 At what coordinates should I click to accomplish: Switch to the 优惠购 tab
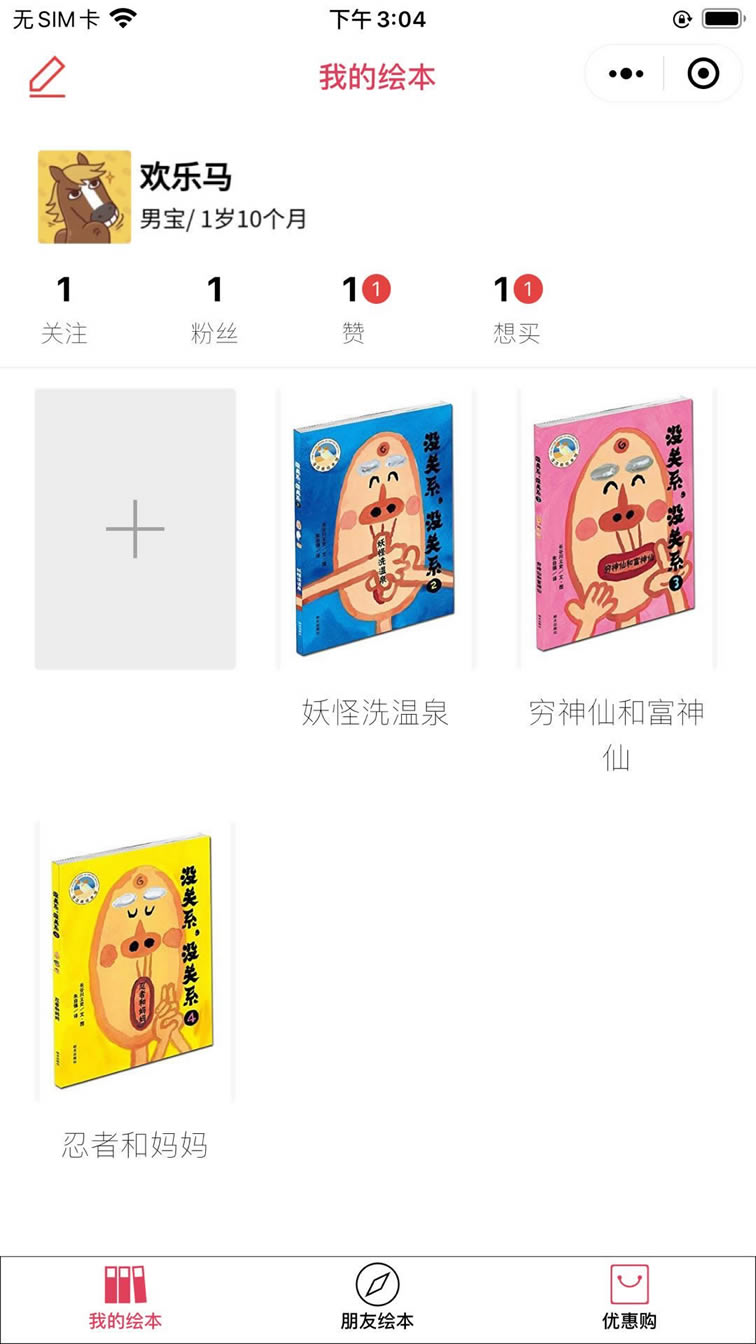coord(629,1299)
